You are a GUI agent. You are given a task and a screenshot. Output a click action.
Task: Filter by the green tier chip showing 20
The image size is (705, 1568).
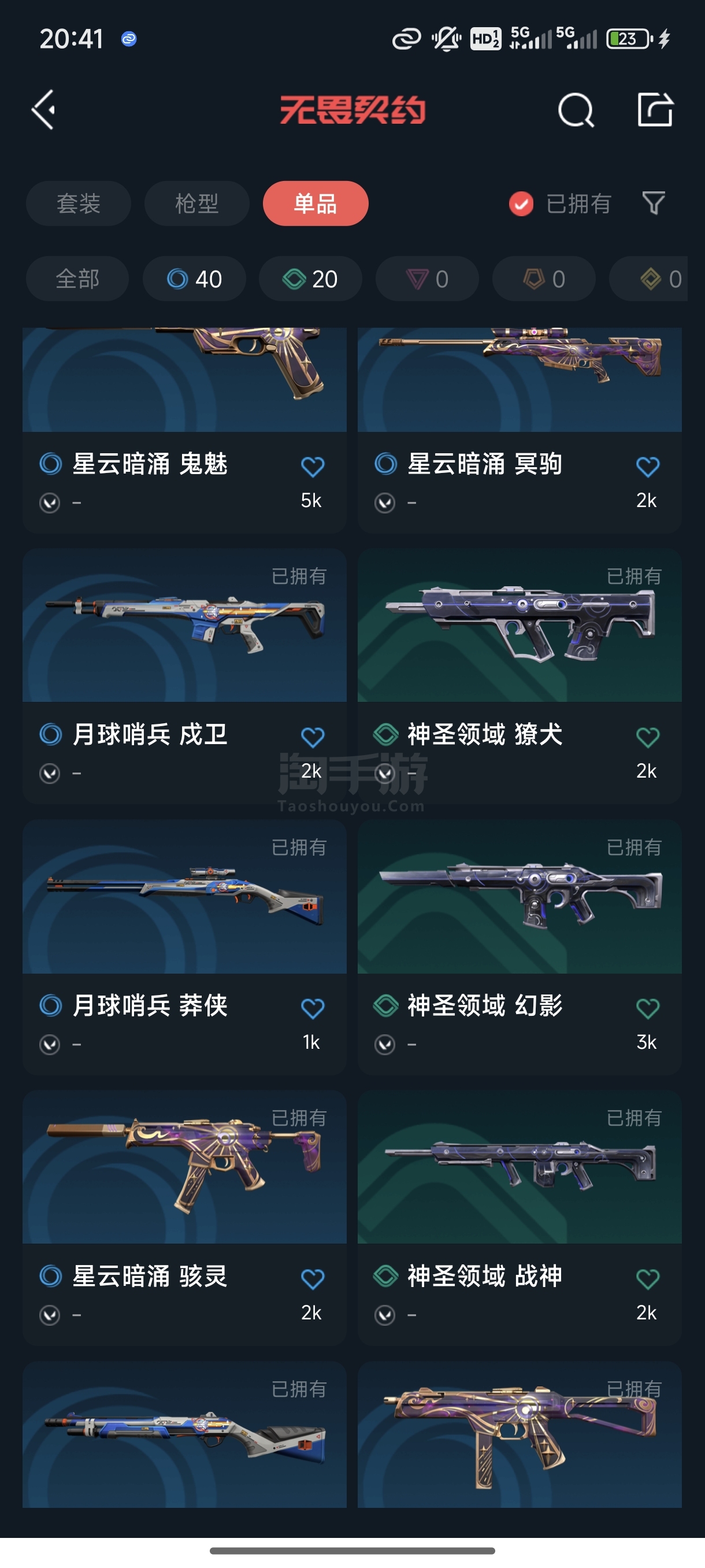(310, 279)
